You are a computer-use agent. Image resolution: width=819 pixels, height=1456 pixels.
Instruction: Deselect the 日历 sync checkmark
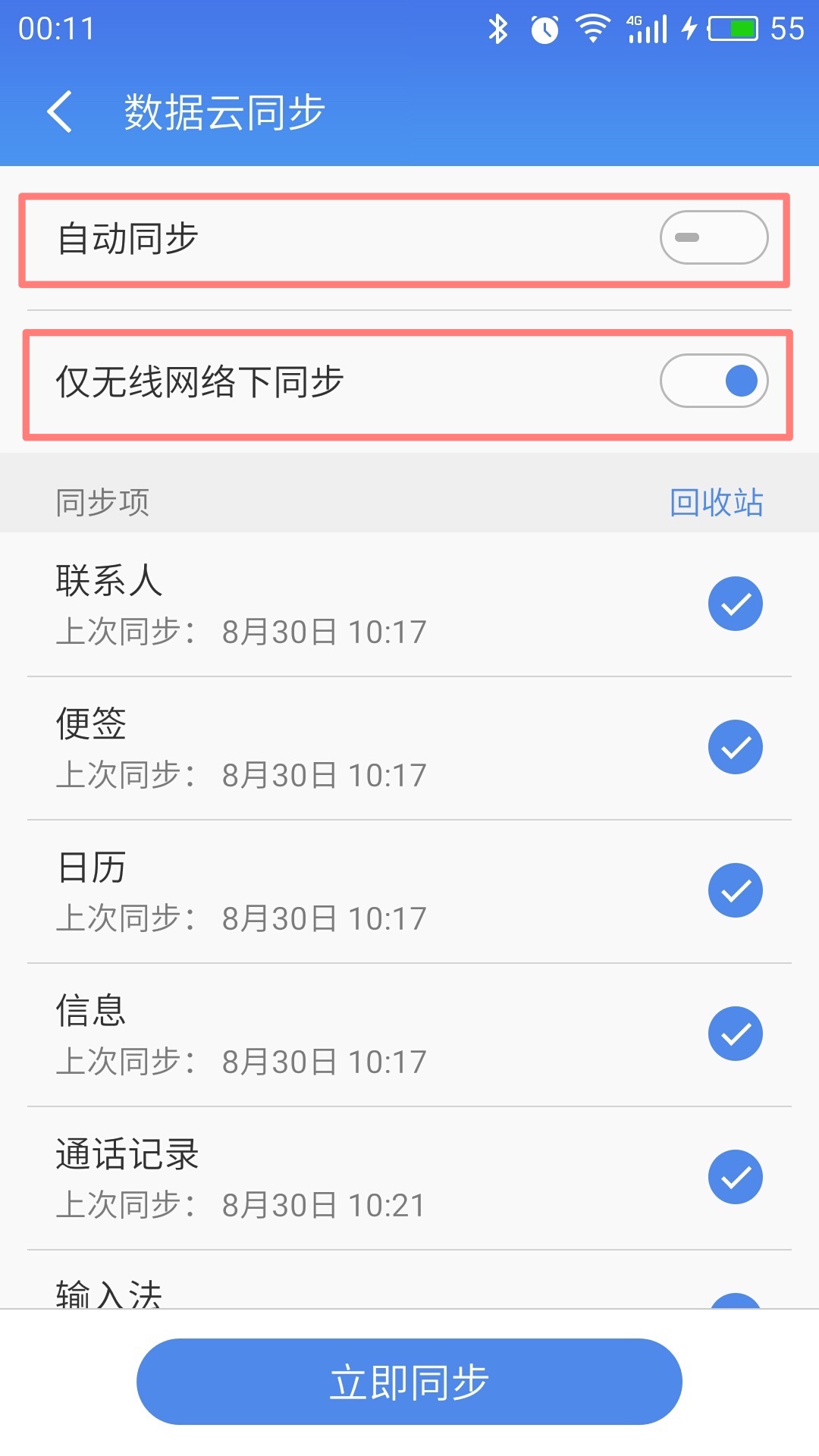pyautogui.click(x=734, y=890)
